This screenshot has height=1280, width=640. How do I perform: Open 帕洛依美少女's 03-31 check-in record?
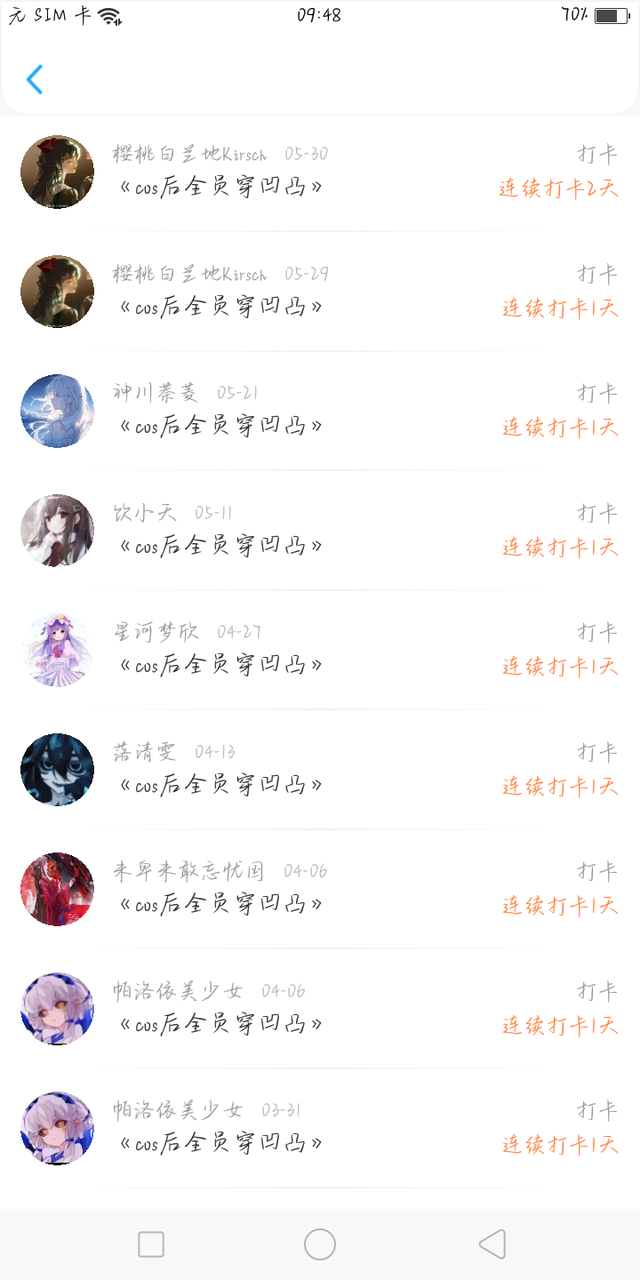pos(320,1128)
